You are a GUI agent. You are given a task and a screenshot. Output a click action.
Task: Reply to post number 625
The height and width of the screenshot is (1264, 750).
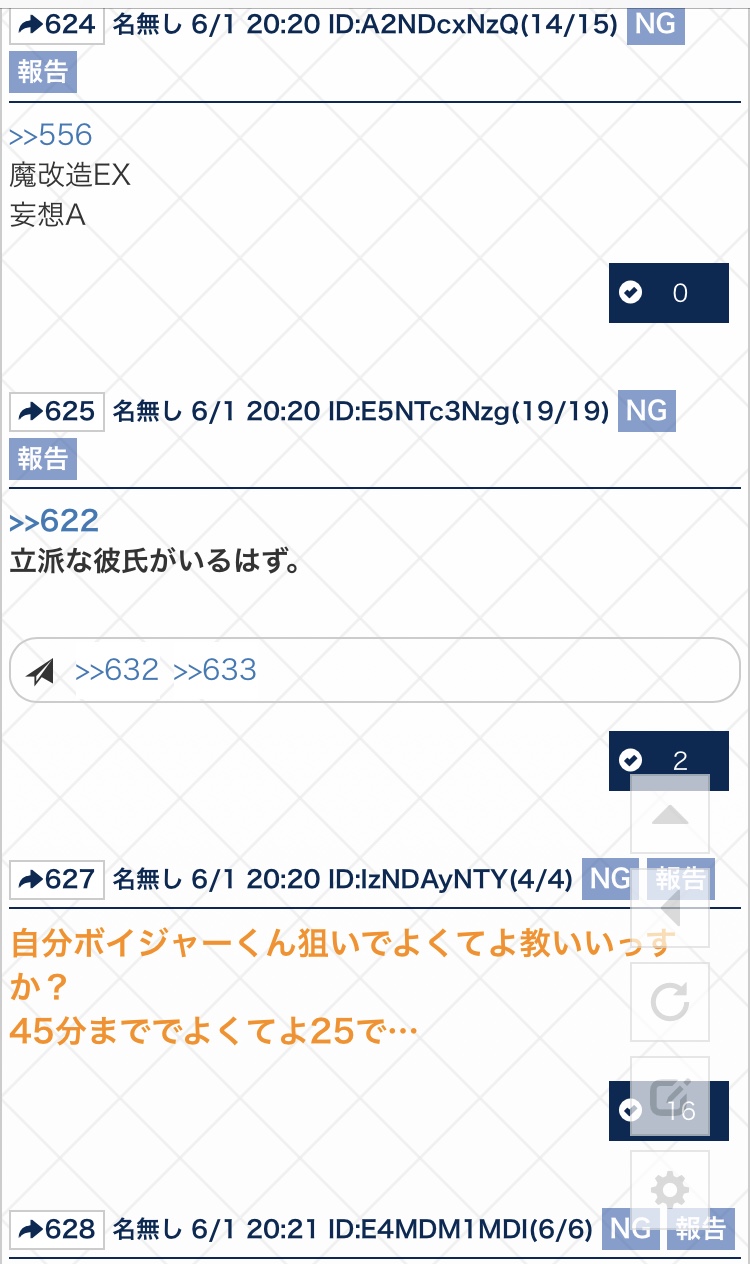pyautogui.click(x=57, y=411)
